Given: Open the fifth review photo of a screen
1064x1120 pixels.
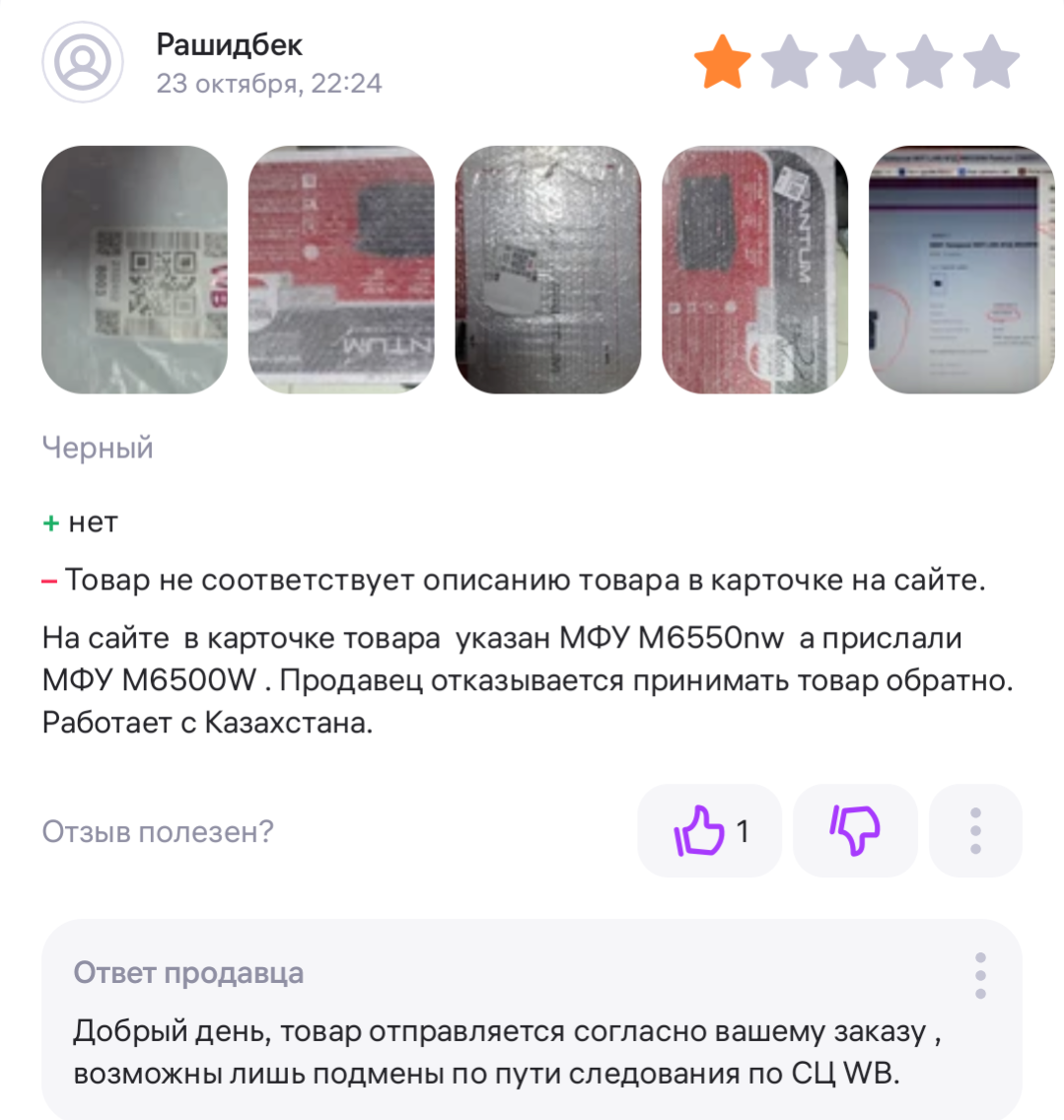Looking at the screenshot, I should tap(961, 269).
